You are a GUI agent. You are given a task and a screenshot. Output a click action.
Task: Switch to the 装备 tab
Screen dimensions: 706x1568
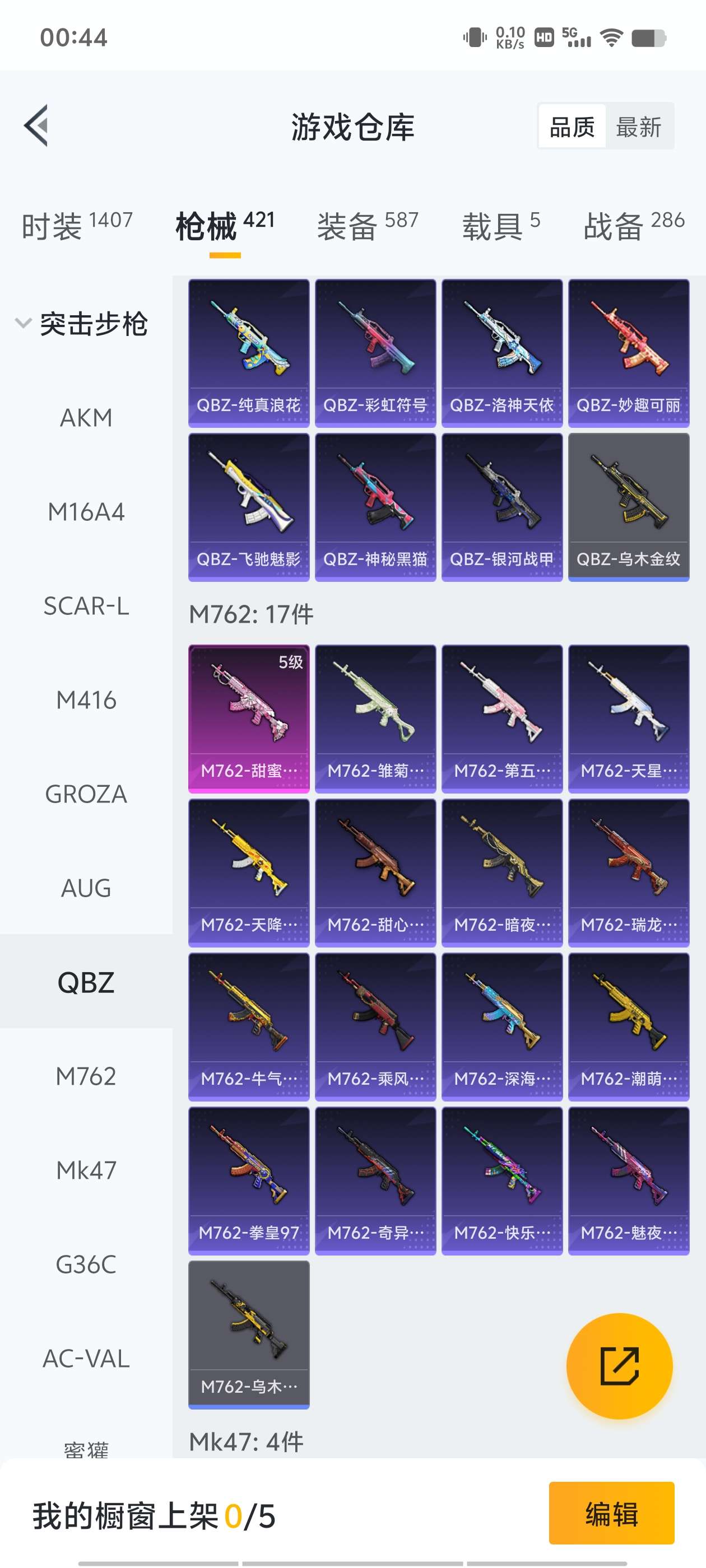(368, 225)
